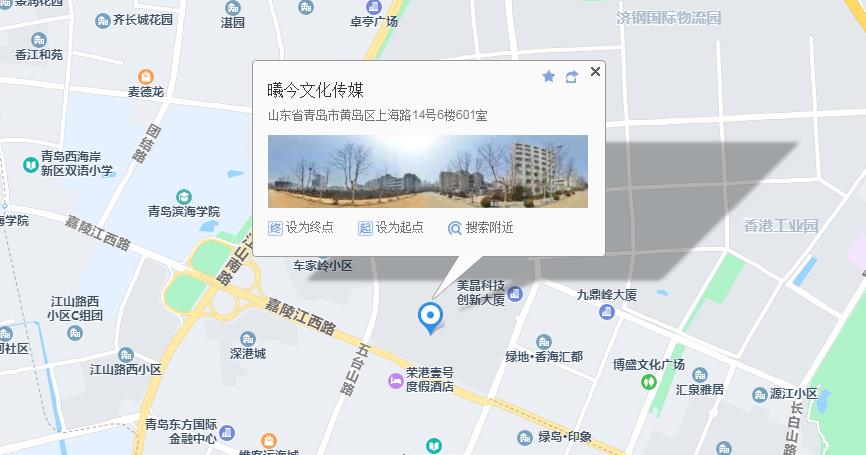Open 博盛文化广场 map point

[648, 380]
